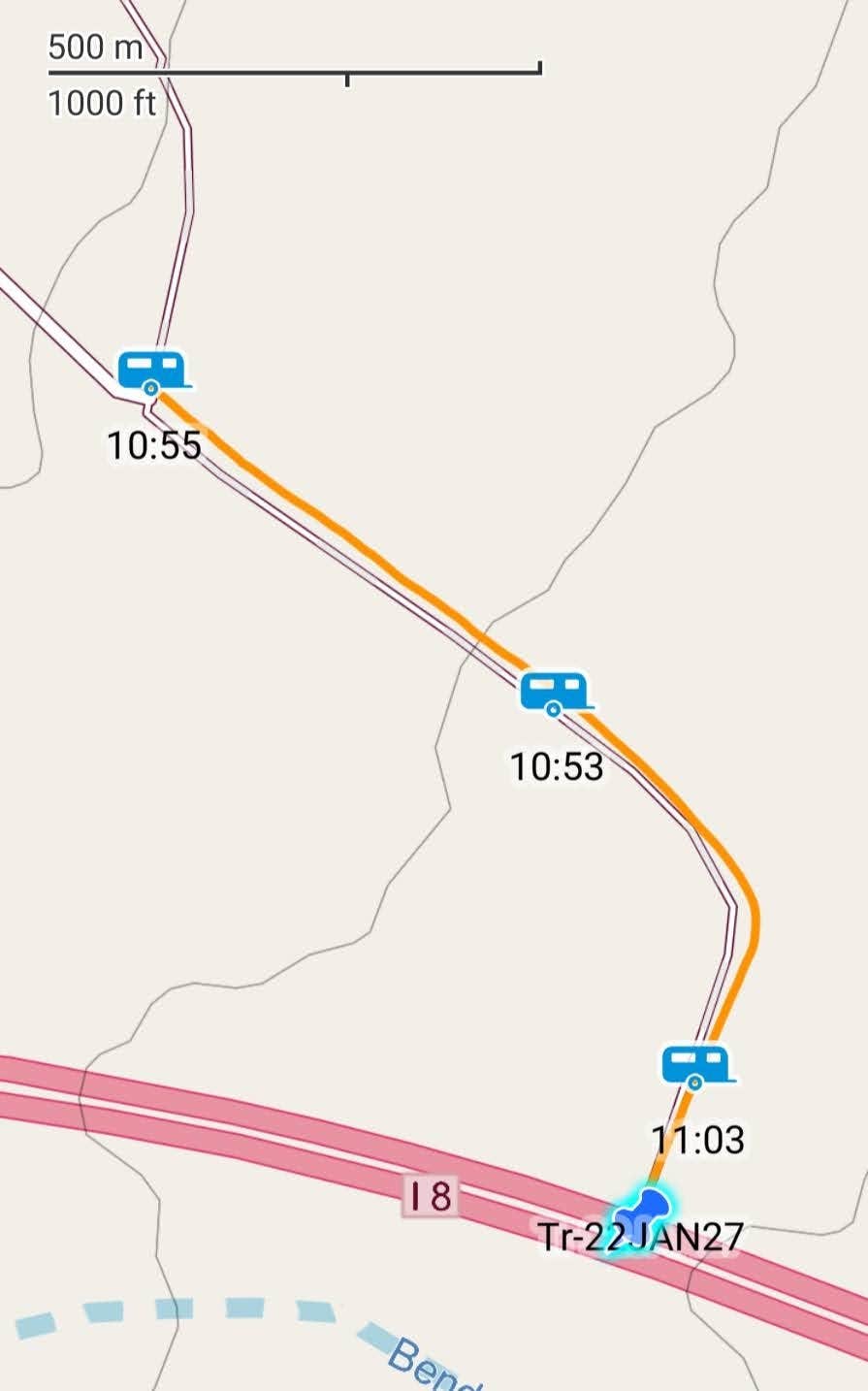Viewport: 868px width, 1391px height.
Task: Select the trailer waypoint marked 10:55
Action: [152, 372]
